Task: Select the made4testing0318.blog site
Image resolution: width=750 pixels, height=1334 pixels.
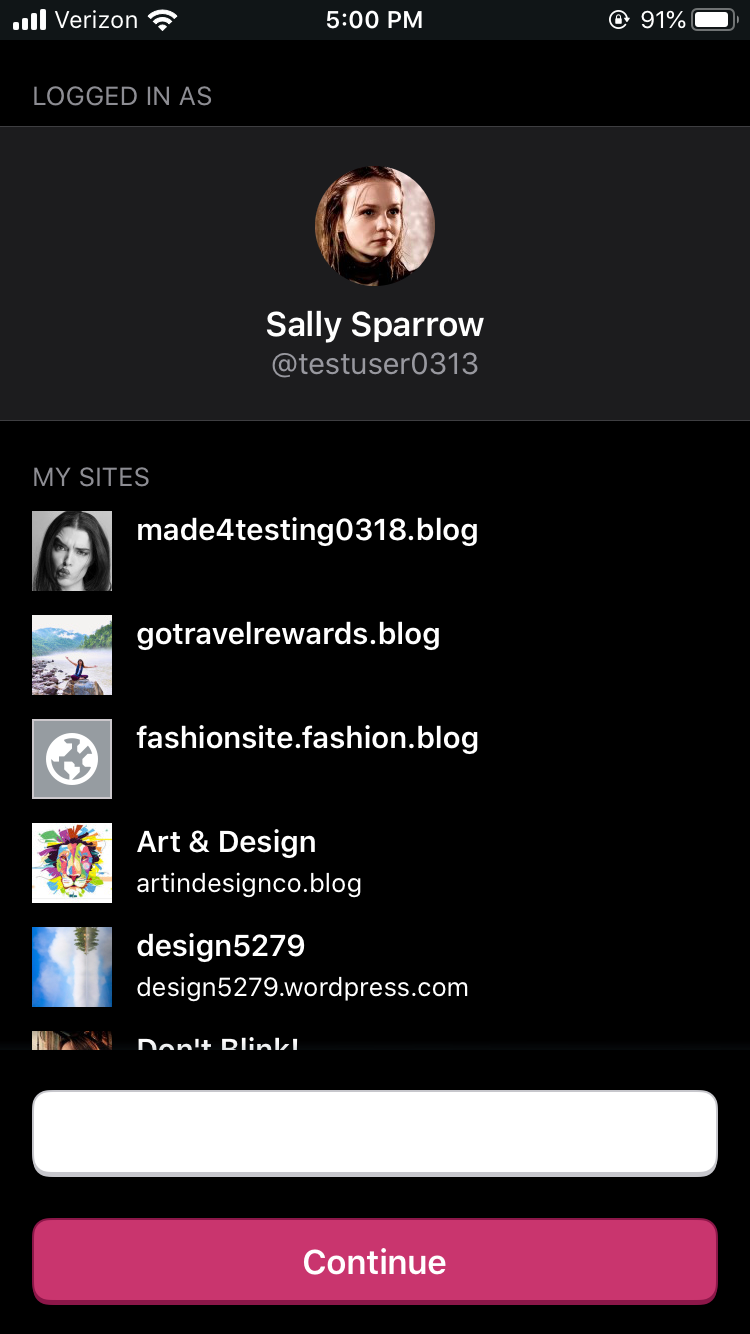Action: [x=306, y=531]
